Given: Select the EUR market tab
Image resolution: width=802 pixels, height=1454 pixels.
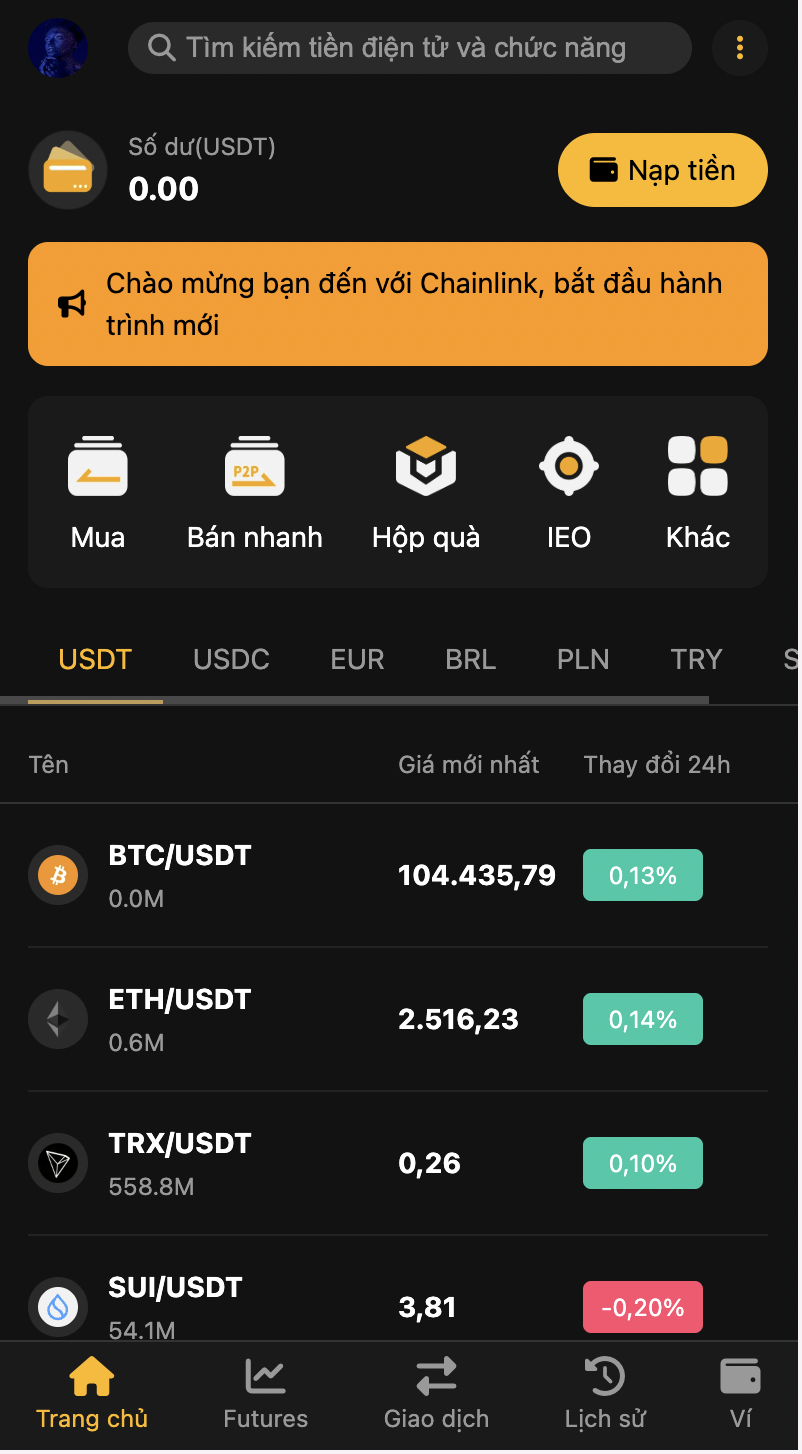Looking at the screenshot, I should [x=357, y=660].
